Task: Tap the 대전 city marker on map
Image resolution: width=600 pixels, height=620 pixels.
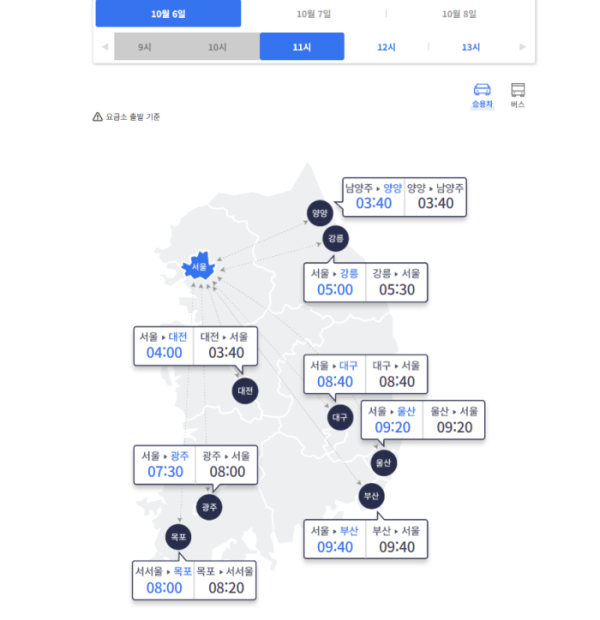Action: 245,390
